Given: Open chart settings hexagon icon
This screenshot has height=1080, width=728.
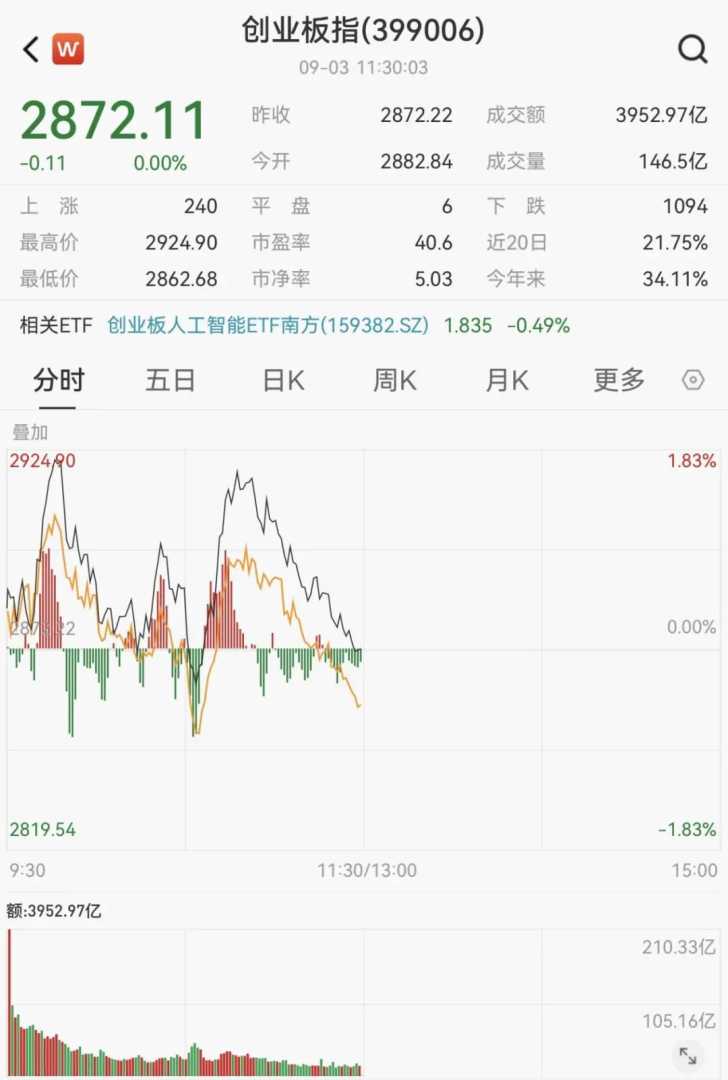Looking at the screenshot, I should (693, 380).
